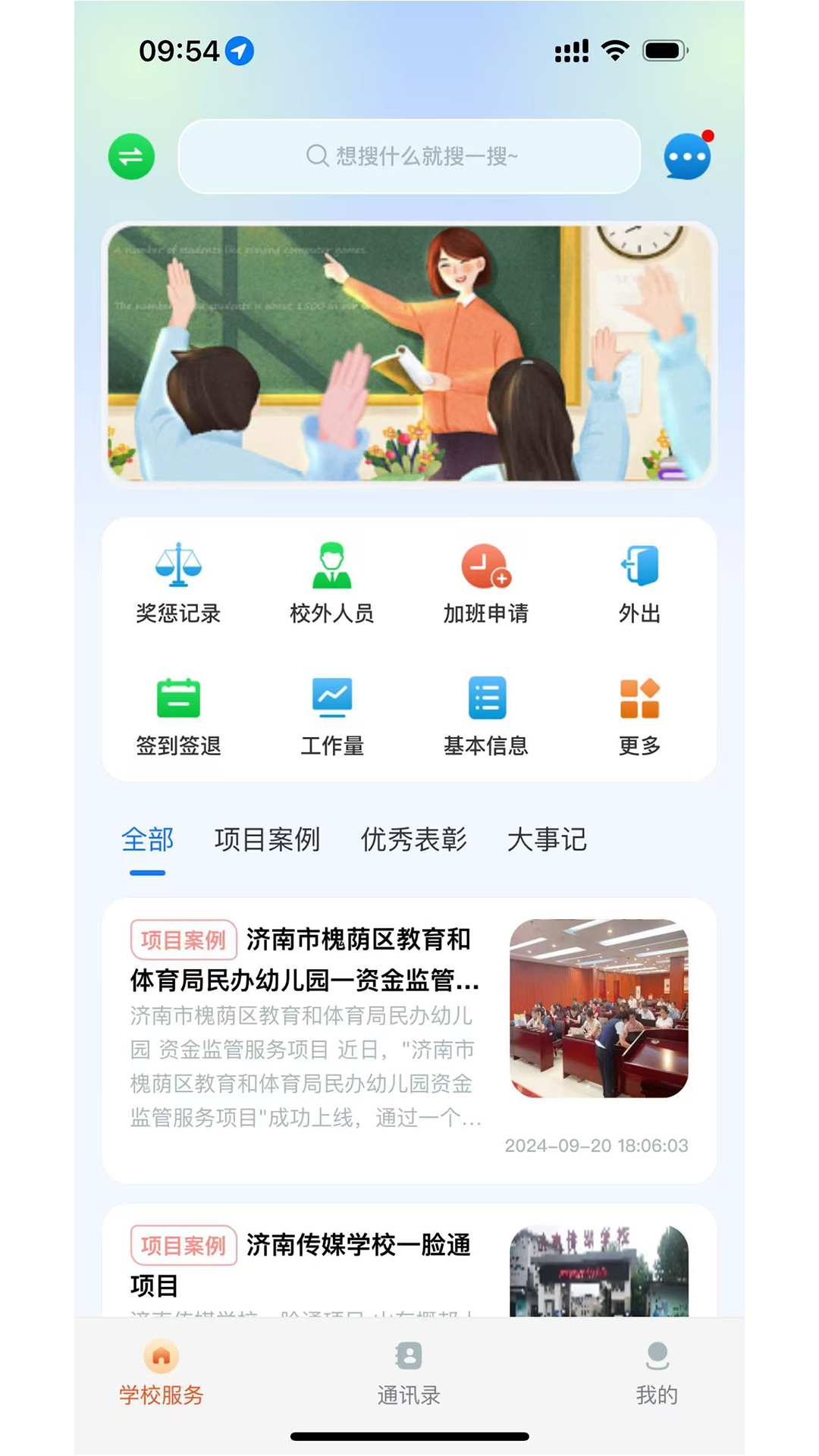Tap the green switch icon
The image size is (819, 1456).
point(131,157)
